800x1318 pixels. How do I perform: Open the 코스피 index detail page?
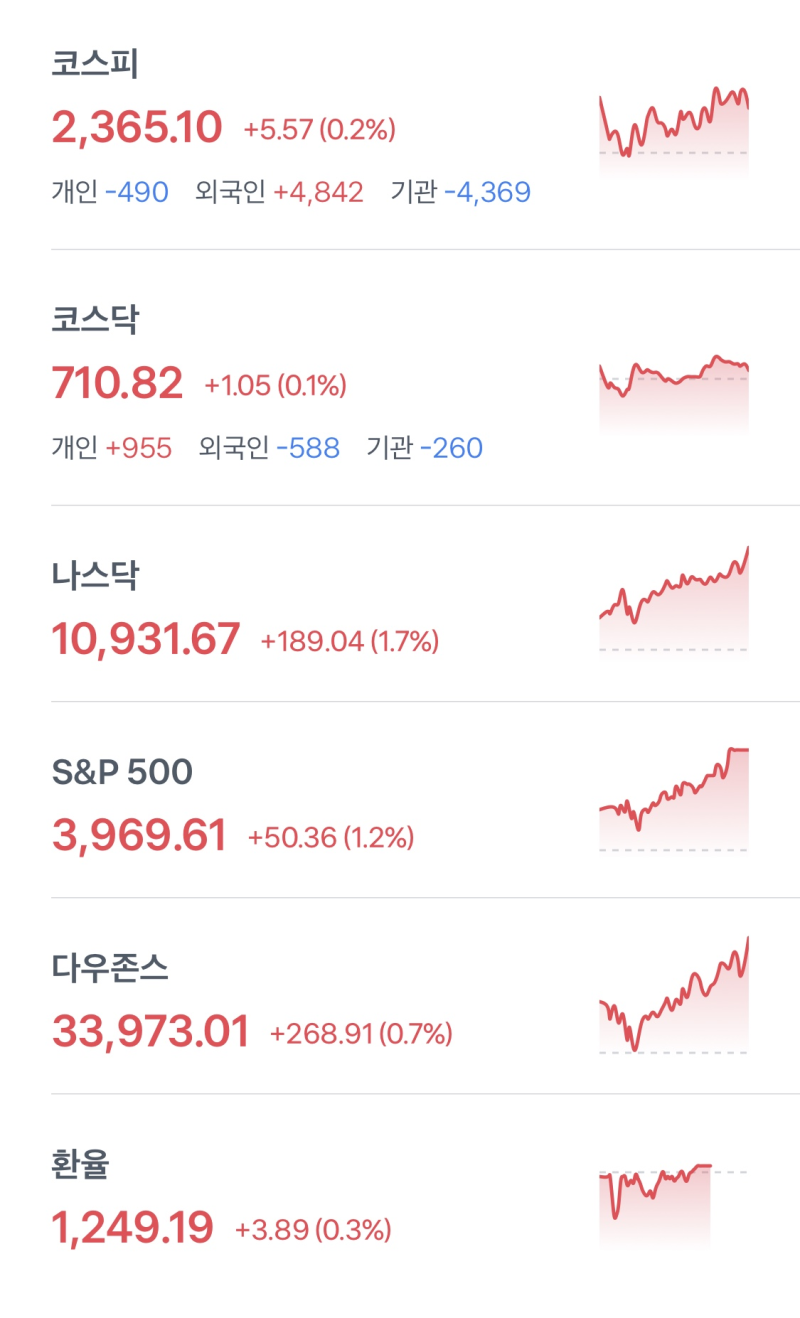[95, 62]
